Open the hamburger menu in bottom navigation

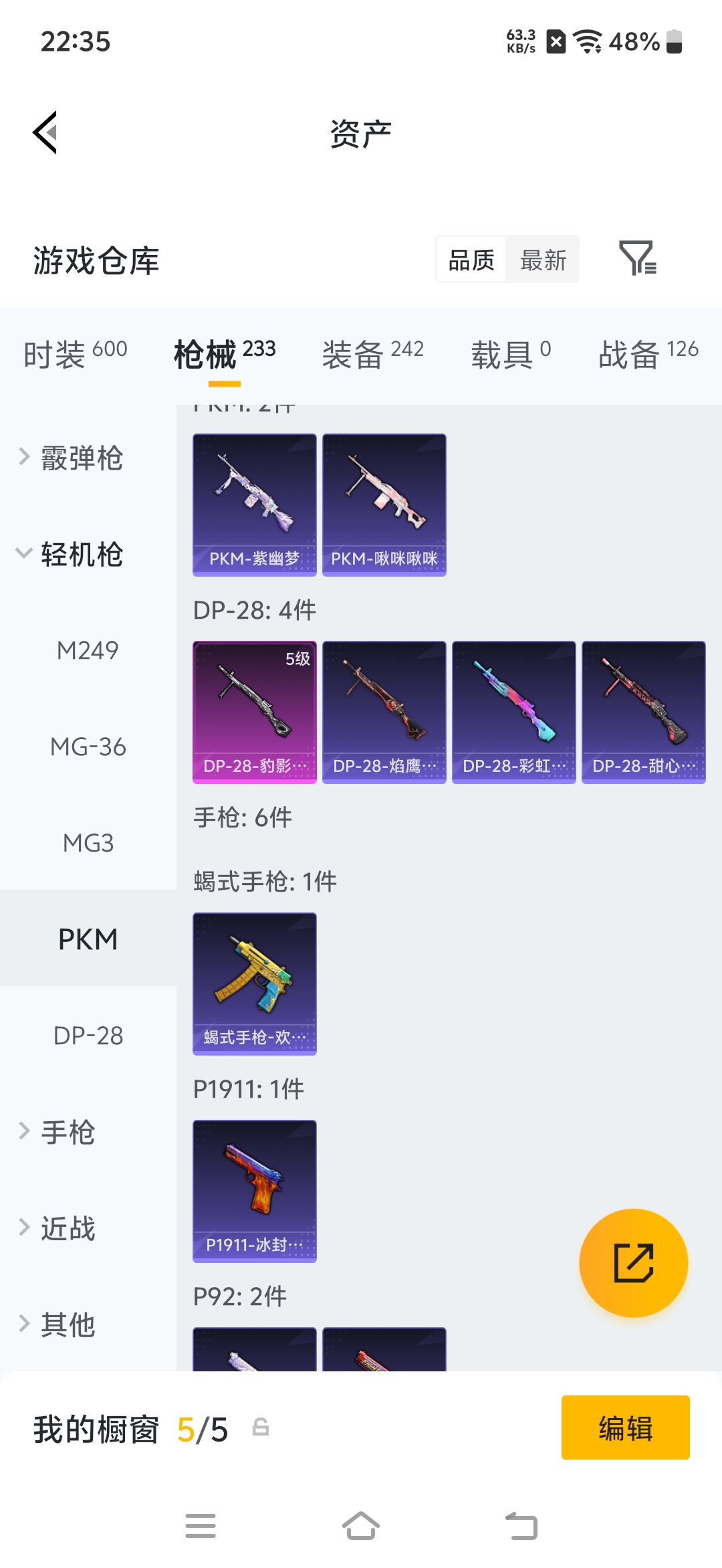coord(200,1526)
